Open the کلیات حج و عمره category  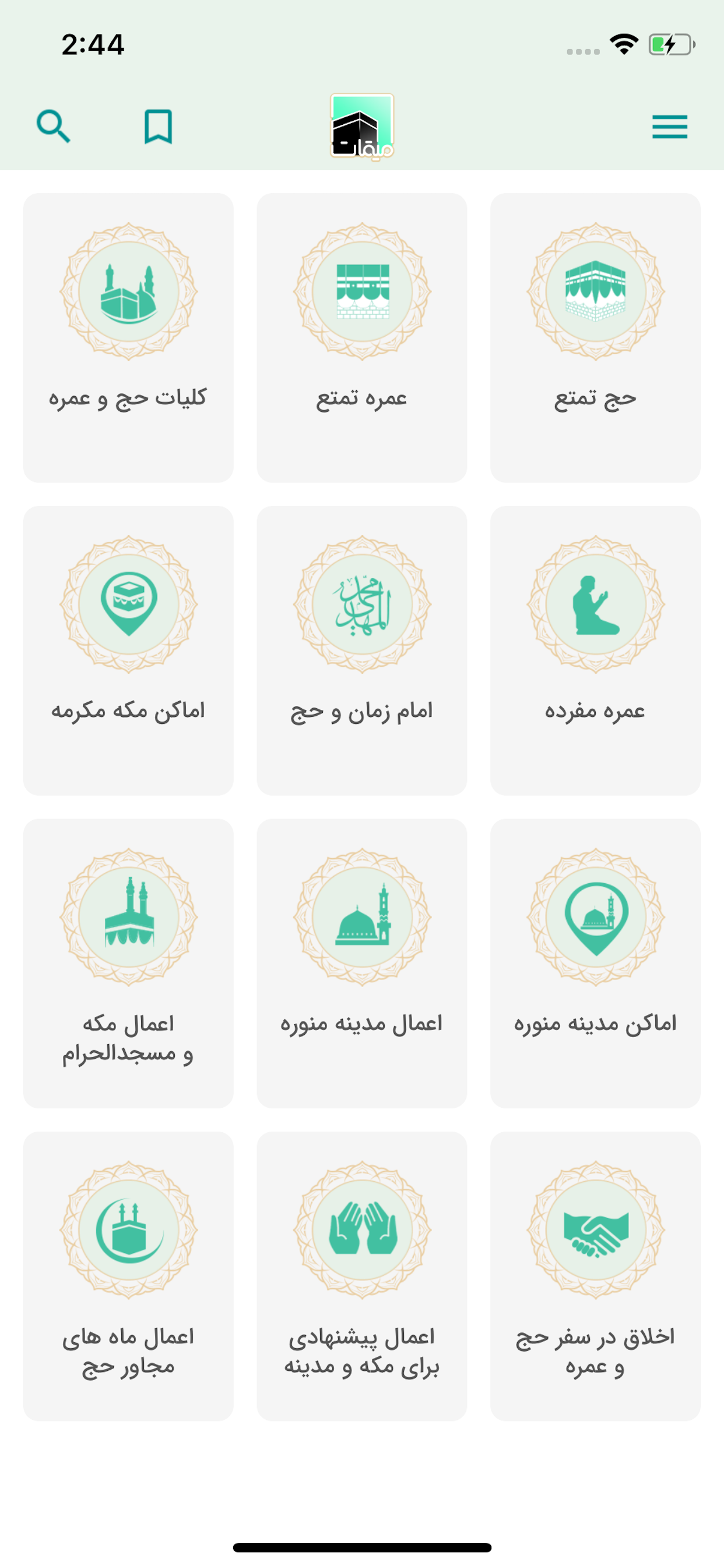[x=128, y=335]
